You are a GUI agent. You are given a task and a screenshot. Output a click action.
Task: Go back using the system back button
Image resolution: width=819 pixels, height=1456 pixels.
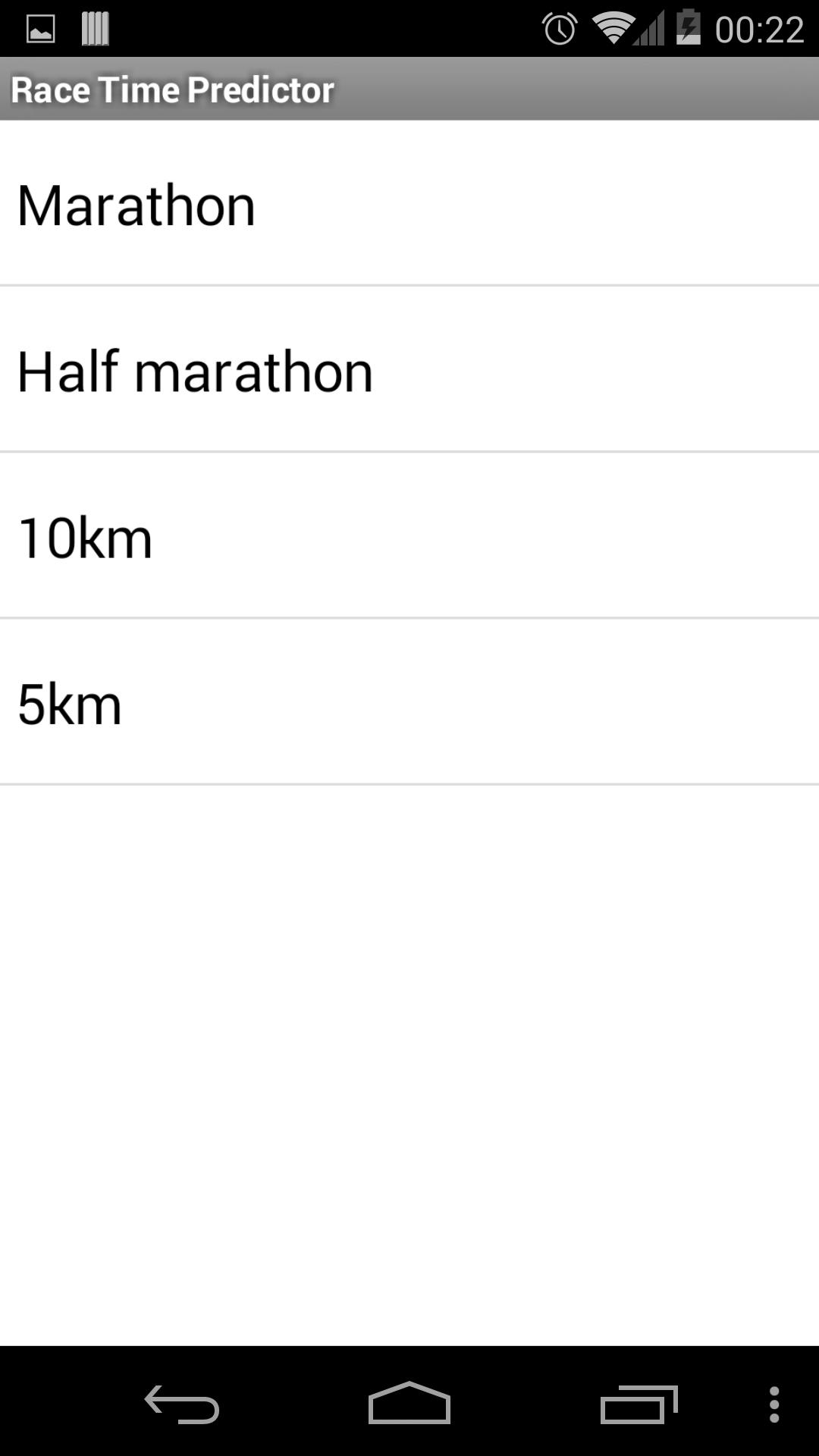click(182, 1404)
